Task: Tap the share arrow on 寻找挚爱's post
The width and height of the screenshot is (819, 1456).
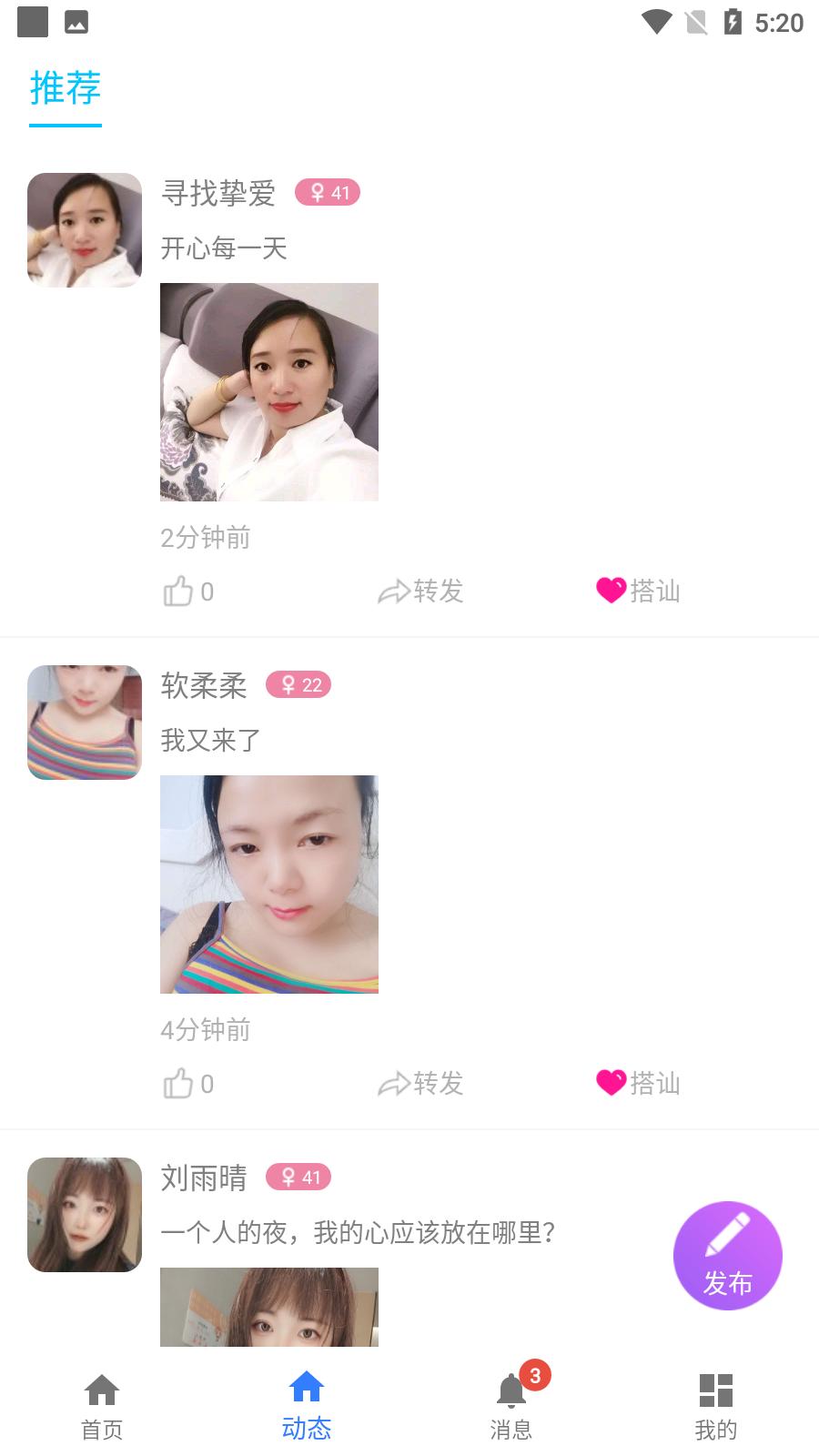Action: (396, 591)
